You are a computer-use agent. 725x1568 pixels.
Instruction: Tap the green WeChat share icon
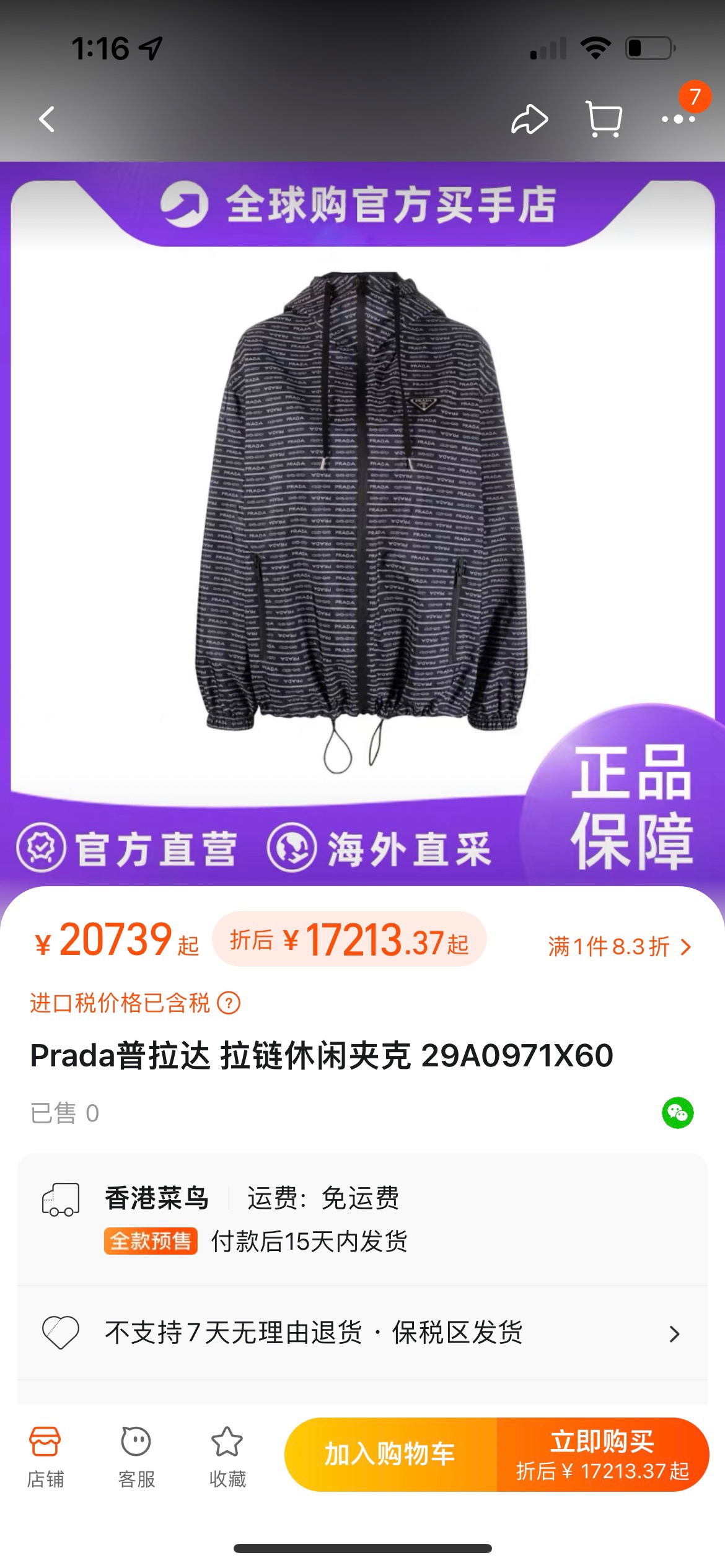point(677,1113)
